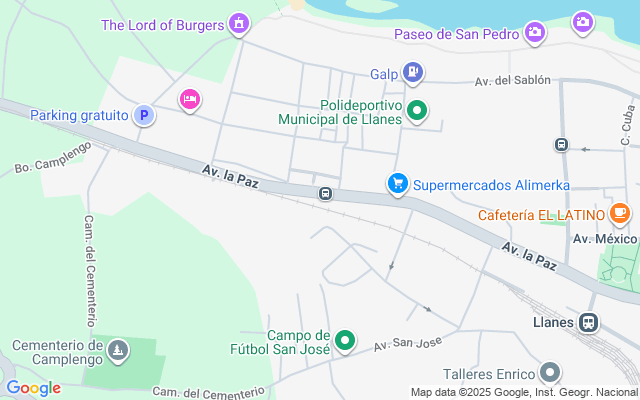Viewport: 640px width, 400px height.
Task: Open the camera viewpoint marker by the shore
Action: [x=583, y=21]
